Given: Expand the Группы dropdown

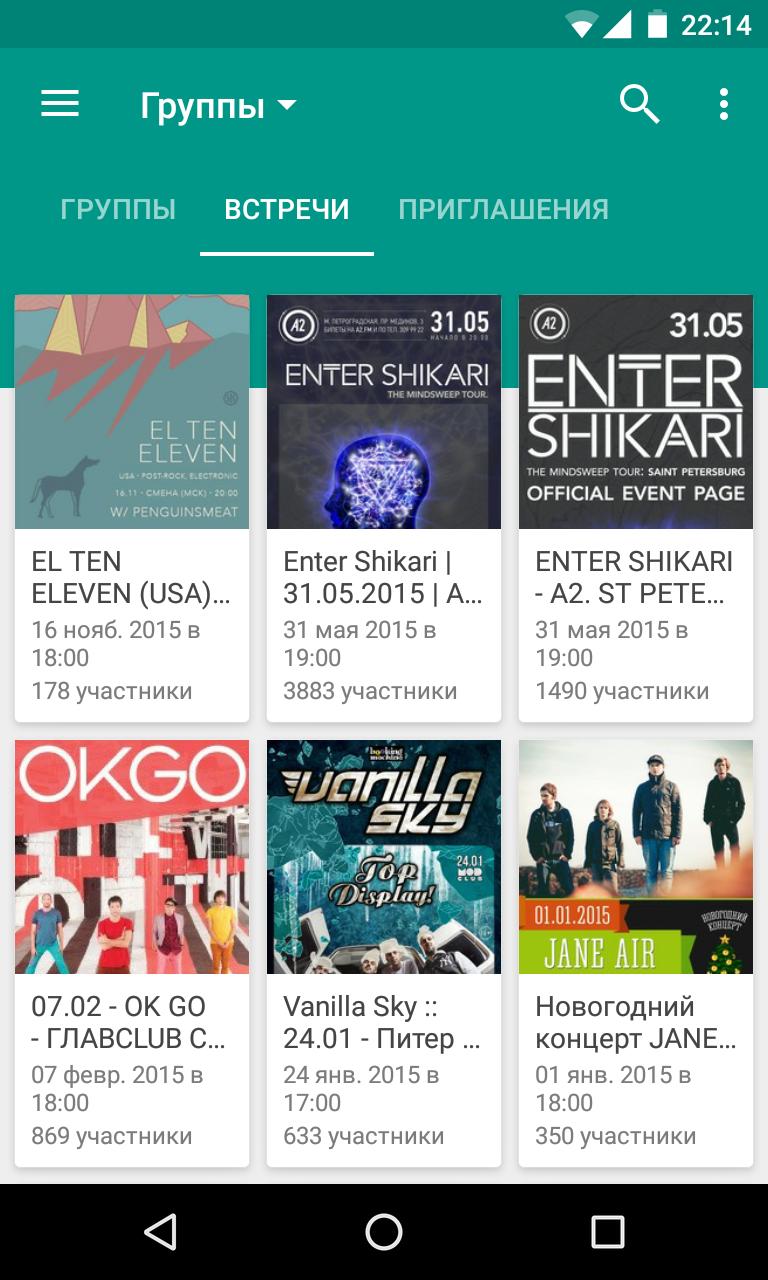Looking at the screenshot, I should pyautogui.click(x=219, y=105).
